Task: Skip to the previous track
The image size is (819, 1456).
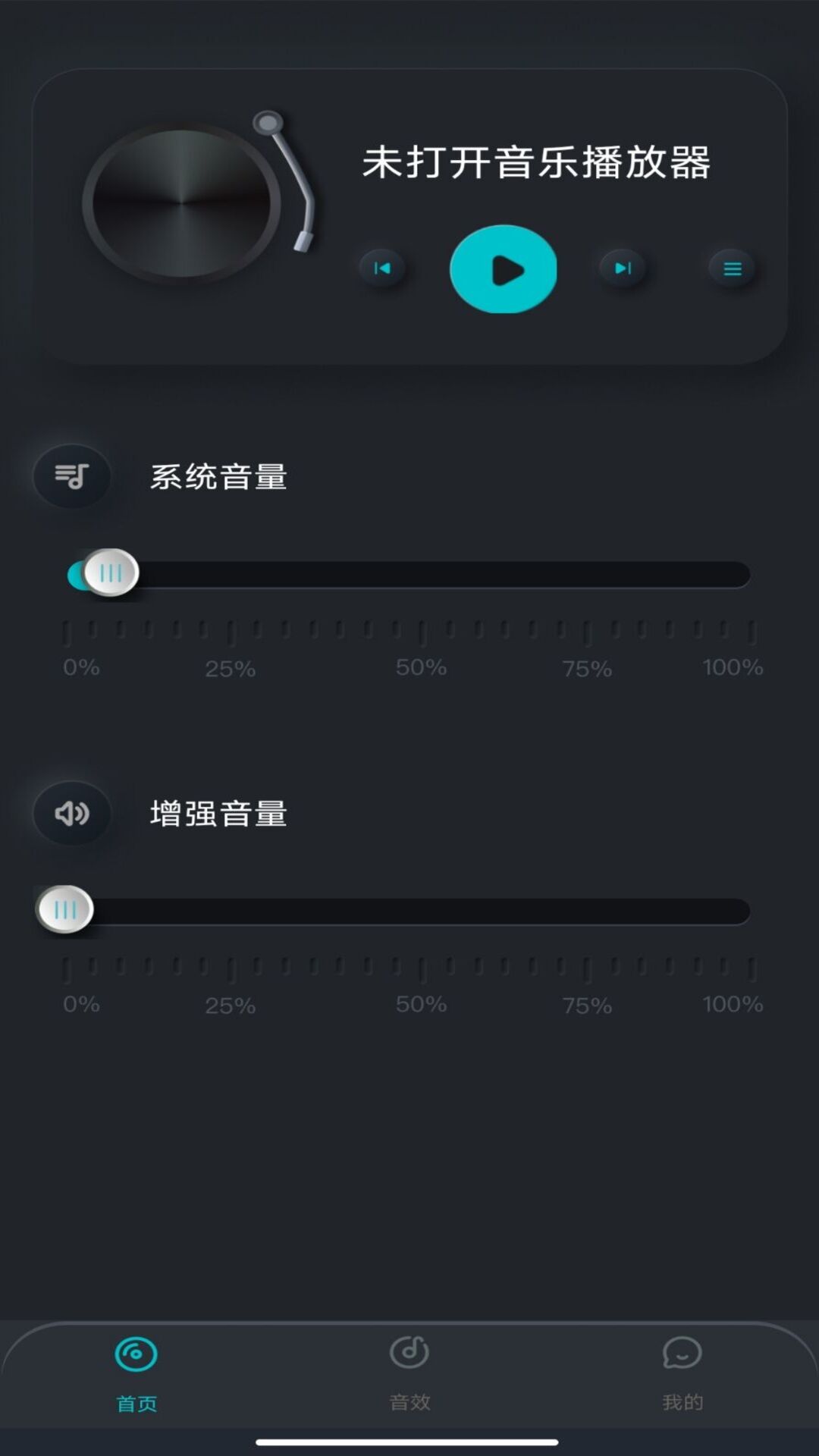Action: [x=382, y=268]
